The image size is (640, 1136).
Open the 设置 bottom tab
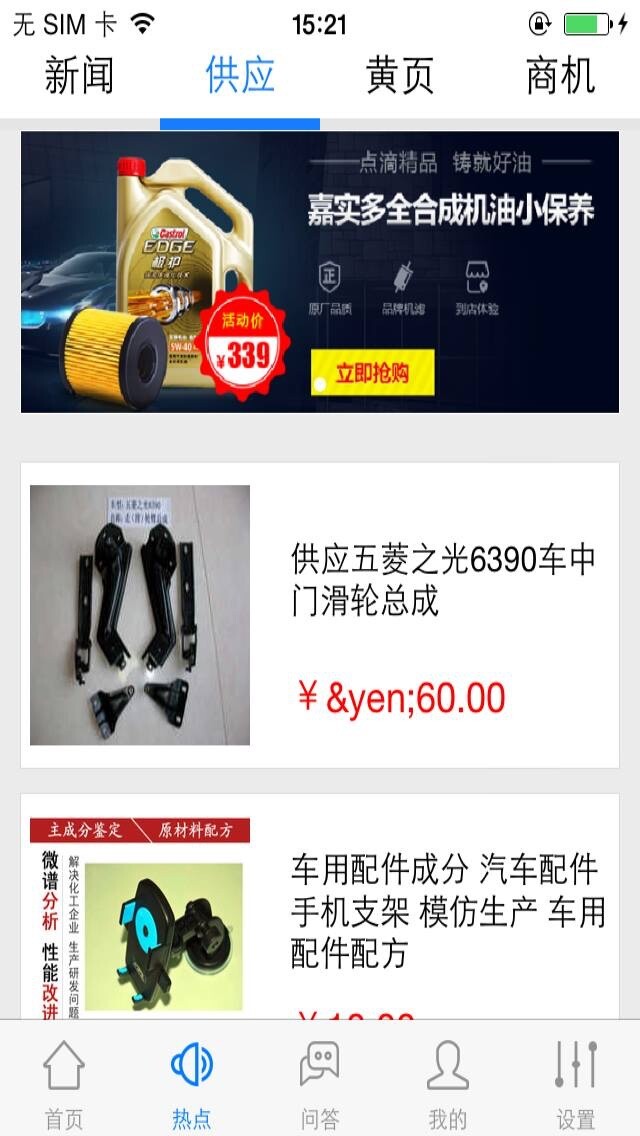pyautogui.click(x=576, y=1082)
